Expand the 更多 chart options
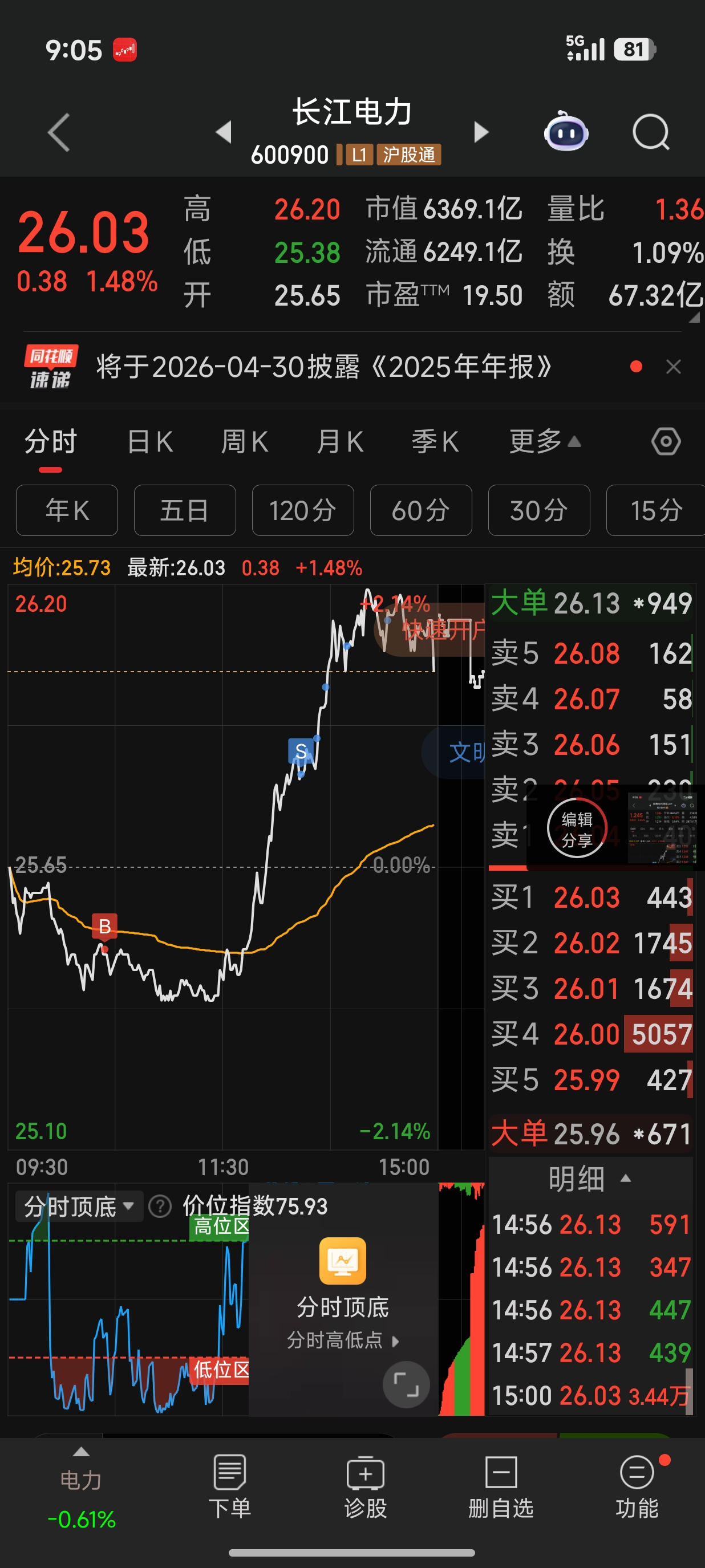This screenshot has width=705, height=1568. pyautogui.click(x=544, y=442)
